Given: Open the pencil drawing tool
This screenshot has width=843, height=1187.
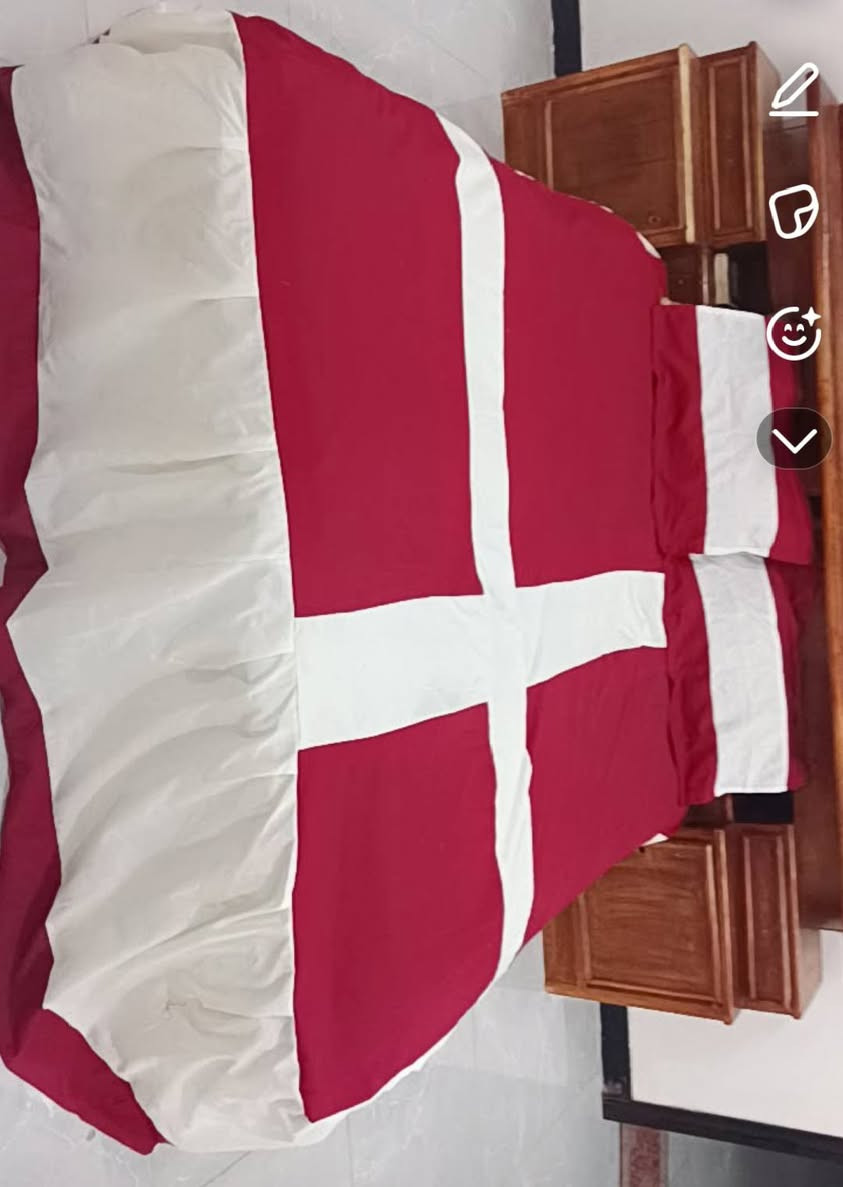Looking at the screenshot, I should click(794, 90).
